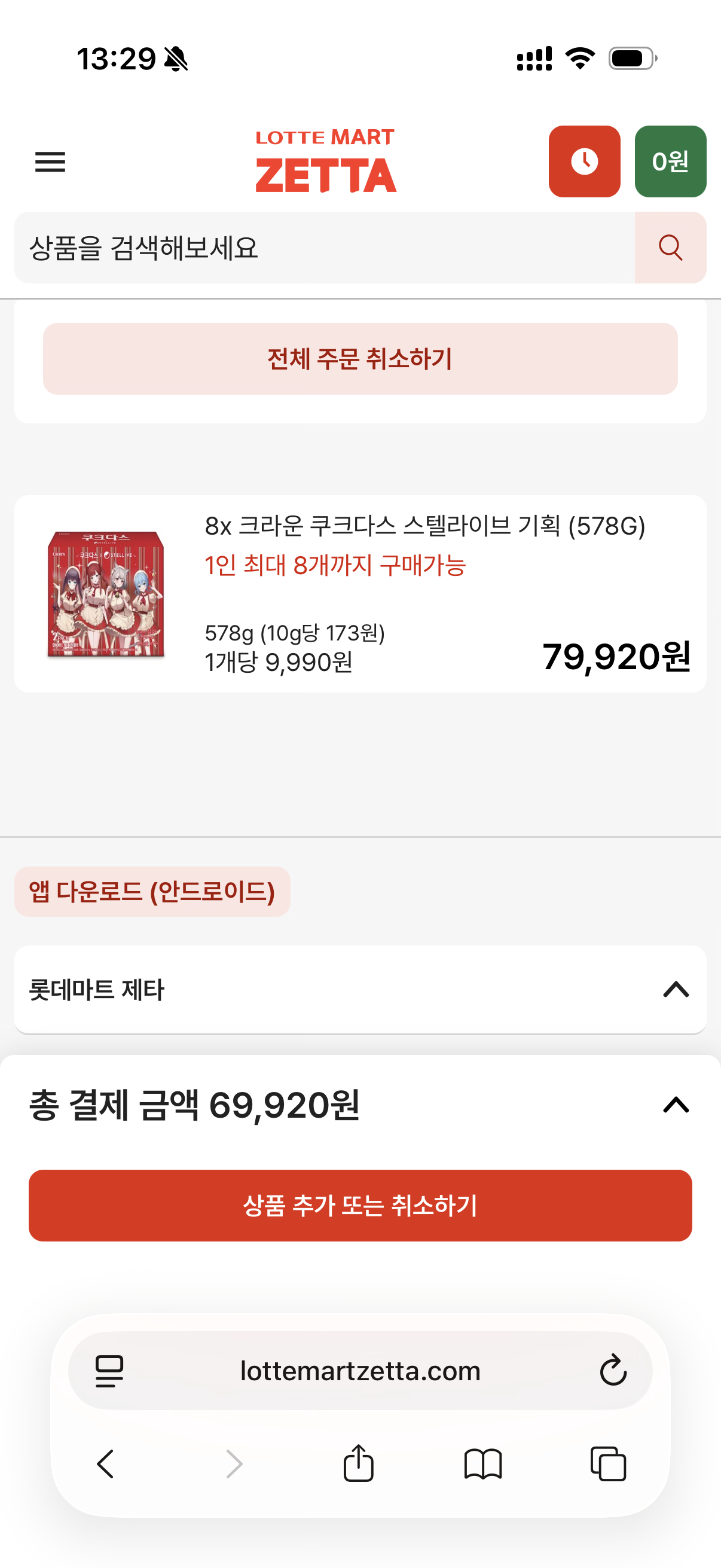The height and width of the screenshot is (1568, 721).
Task: Open the red clock delivery-time button
Action: point(584,162)
